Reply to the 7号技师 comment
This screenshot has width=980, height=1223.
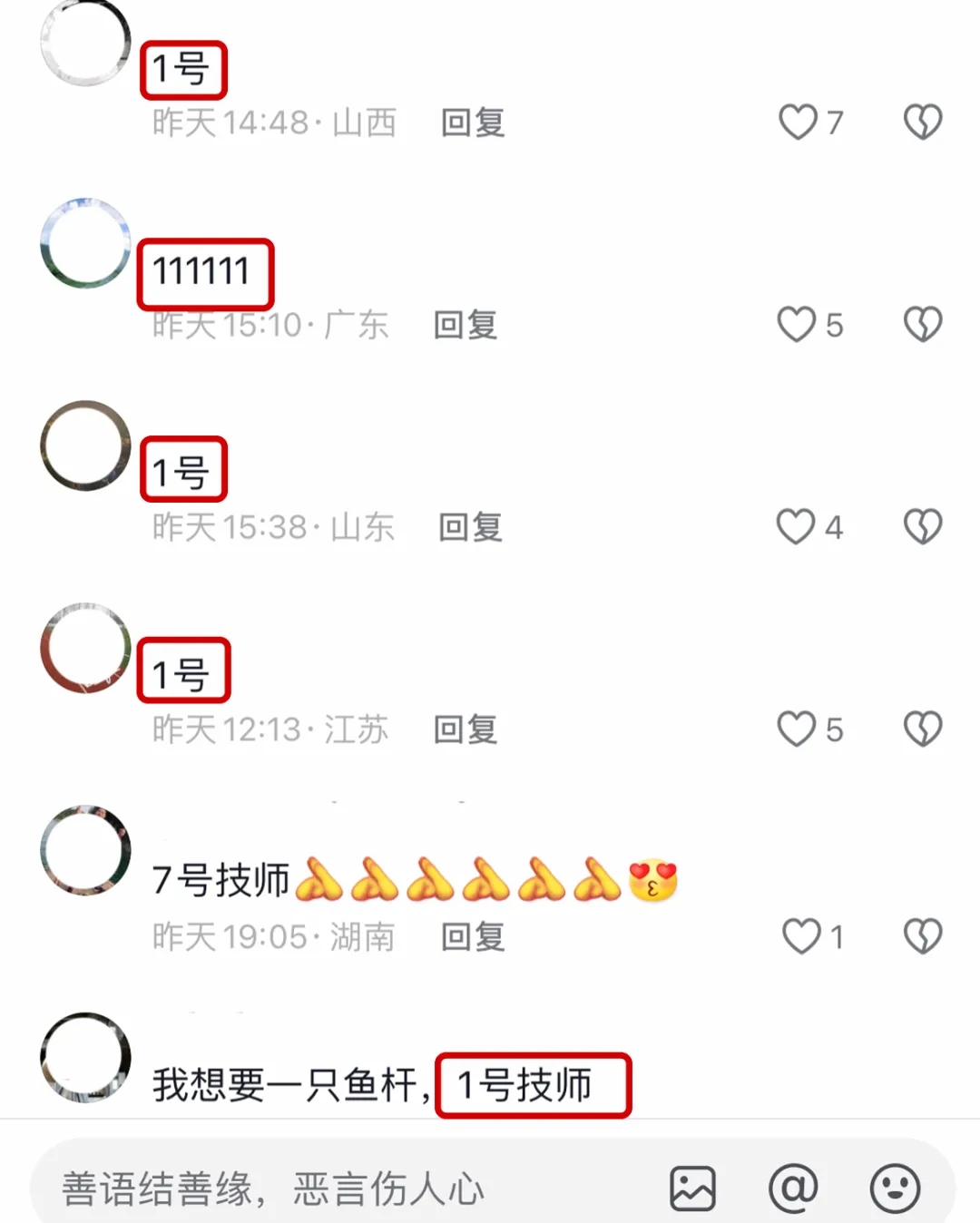click(473, 937)
